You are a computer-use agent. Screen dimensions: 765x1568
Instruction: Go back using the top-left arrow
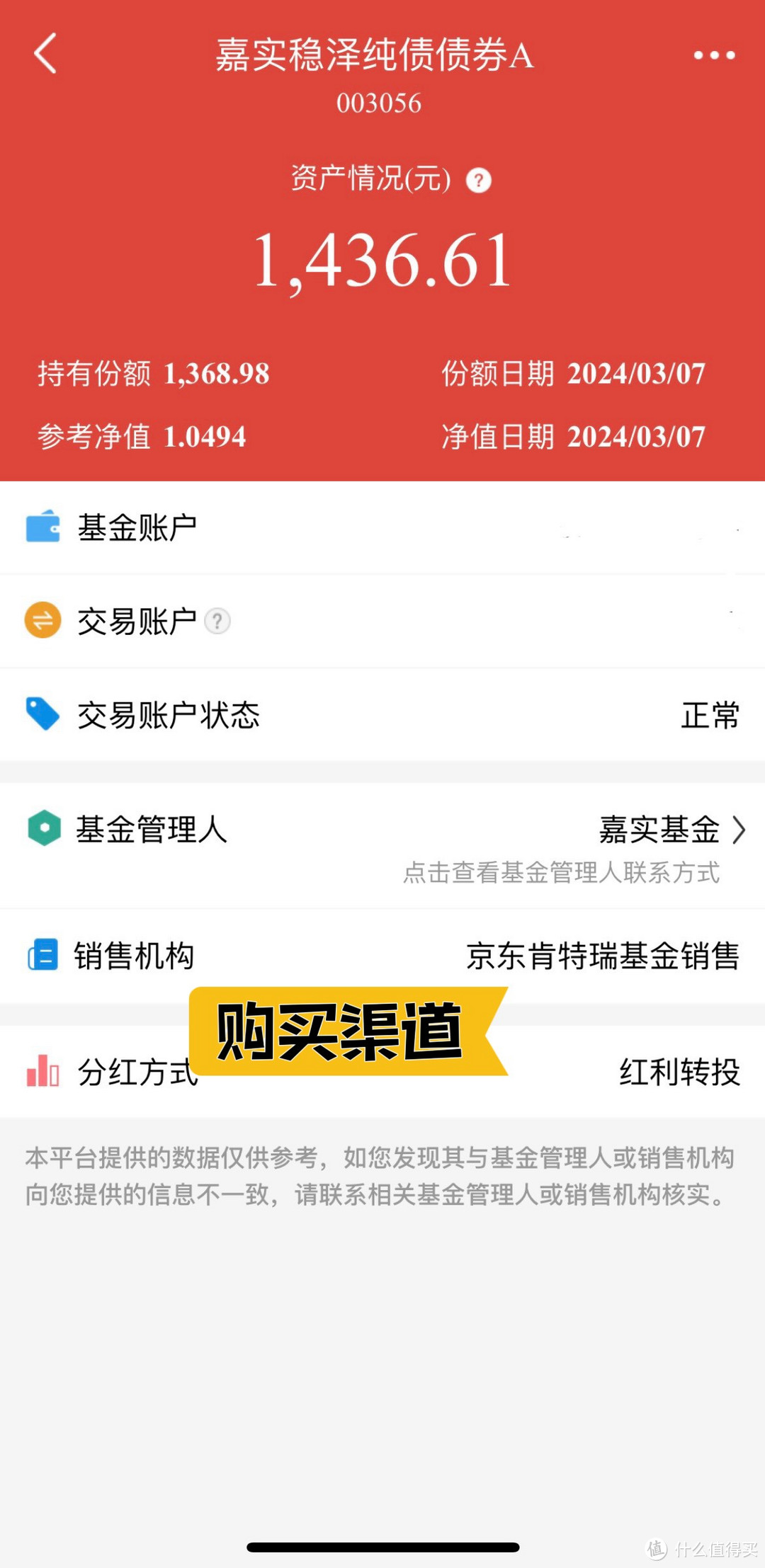click(x=45, y=54)
